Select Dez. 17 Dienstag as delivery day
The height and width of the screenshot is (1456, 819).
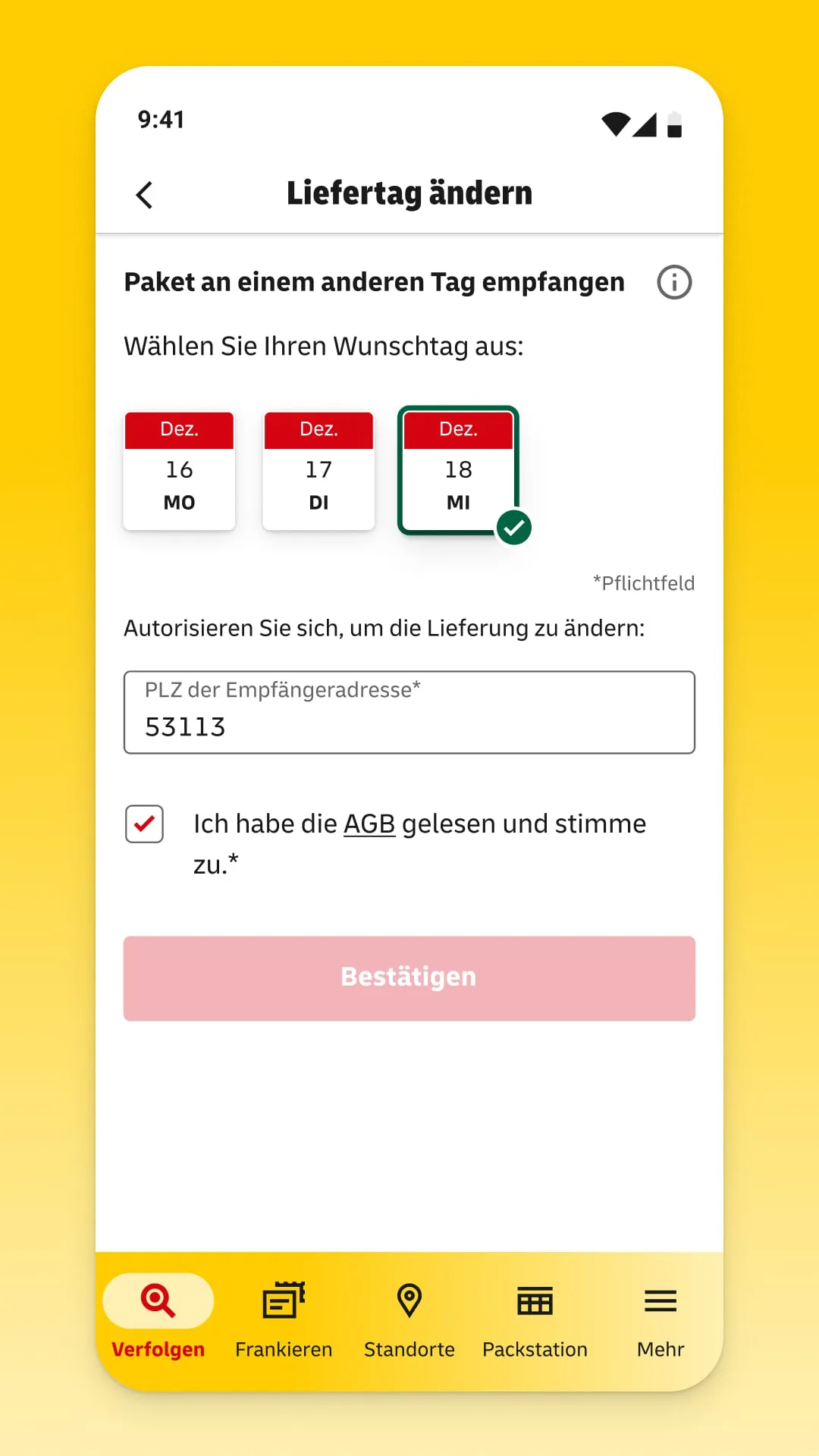(x=318, y=469)
